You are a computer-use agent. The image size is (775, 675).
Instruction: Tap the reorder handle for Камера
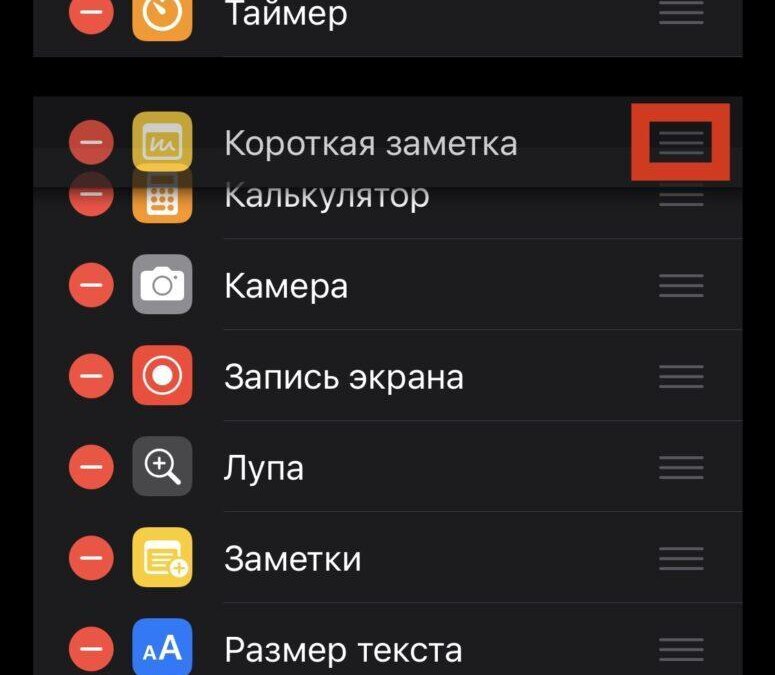point(681,286)
